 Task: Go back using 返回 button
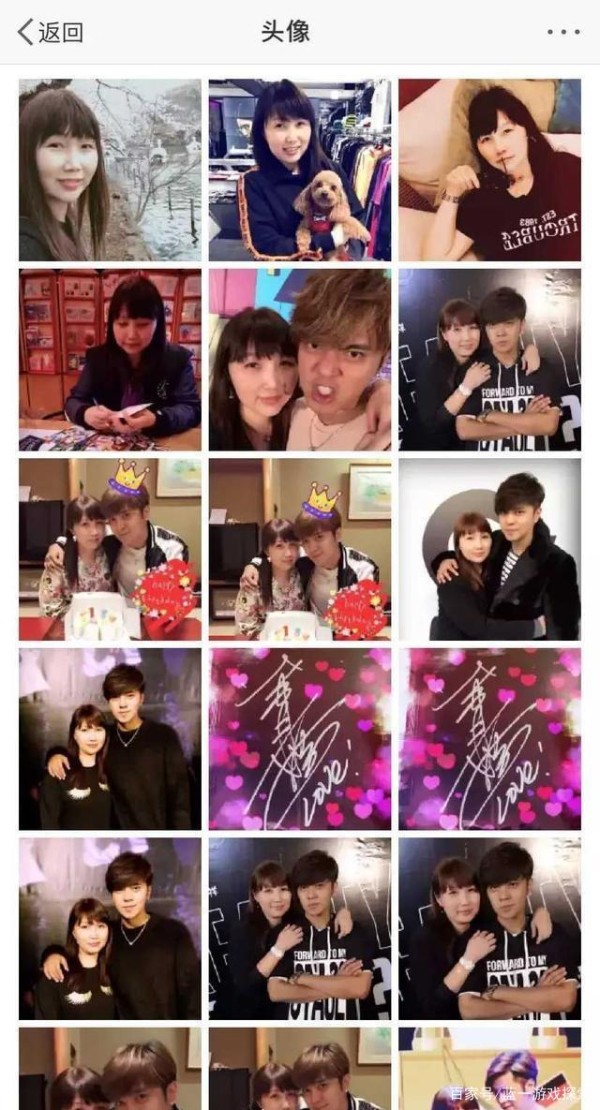click(50, 33)
